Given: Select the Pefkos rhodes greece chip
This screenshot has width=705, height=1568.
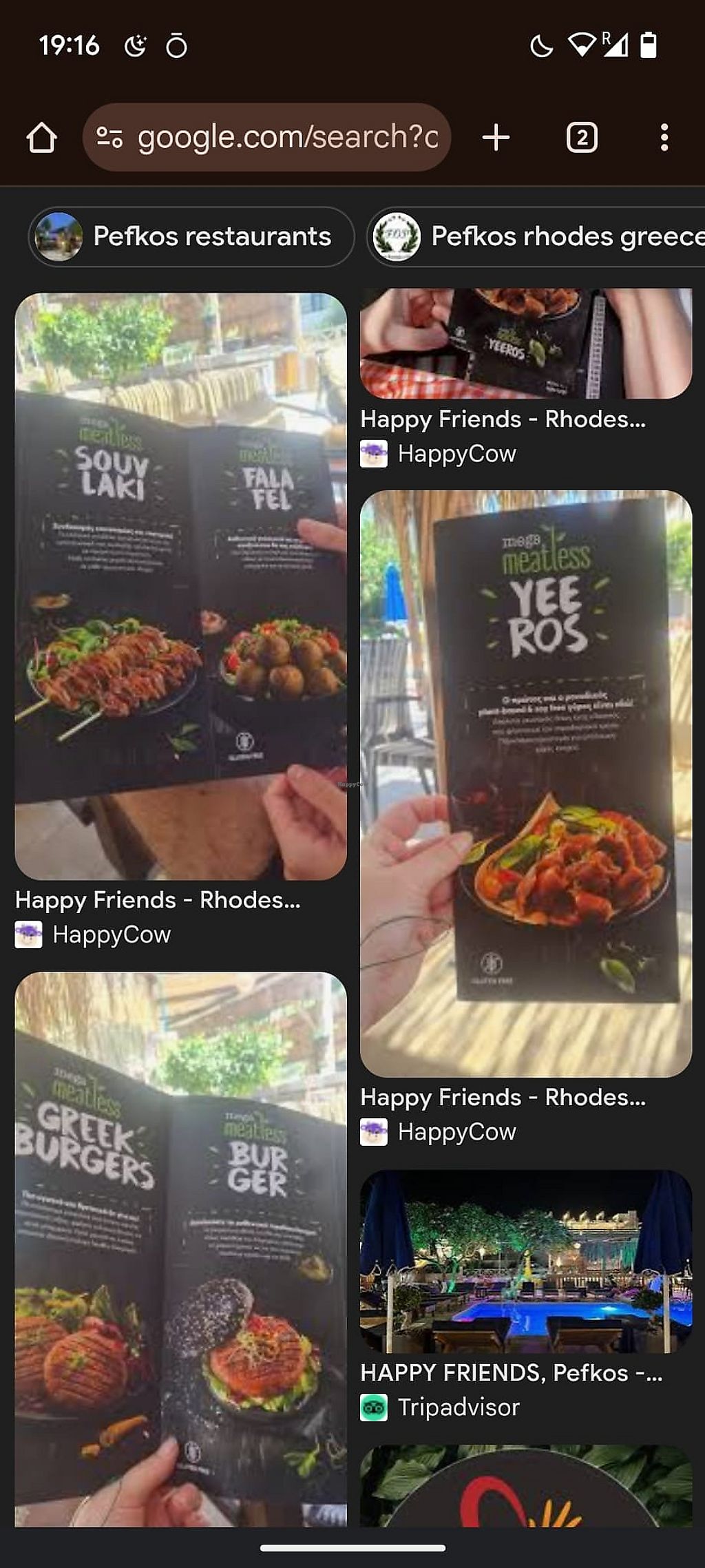Looking at the screenshot, I should click(537, 237).
